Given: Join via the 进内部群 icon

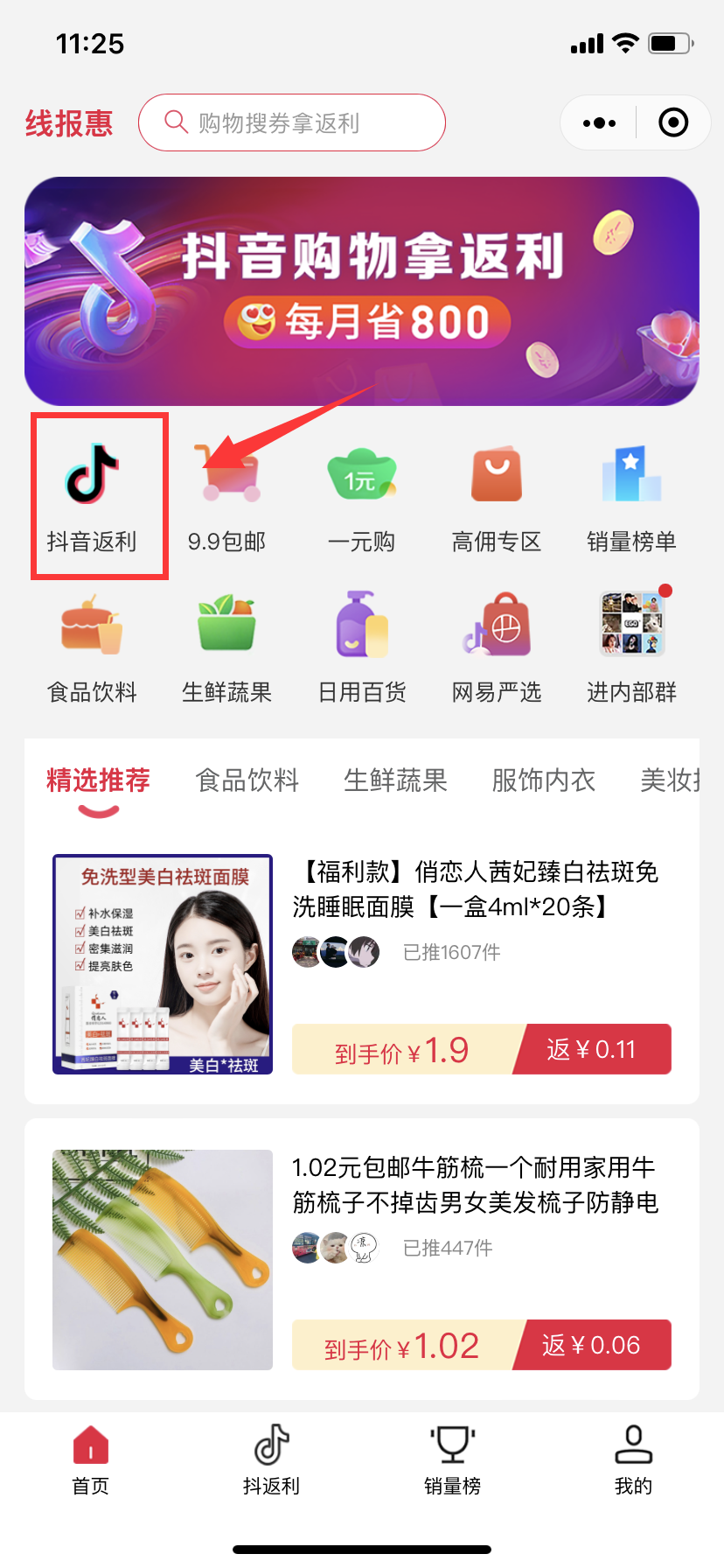Looking at the screenshot, I should 630,648.
